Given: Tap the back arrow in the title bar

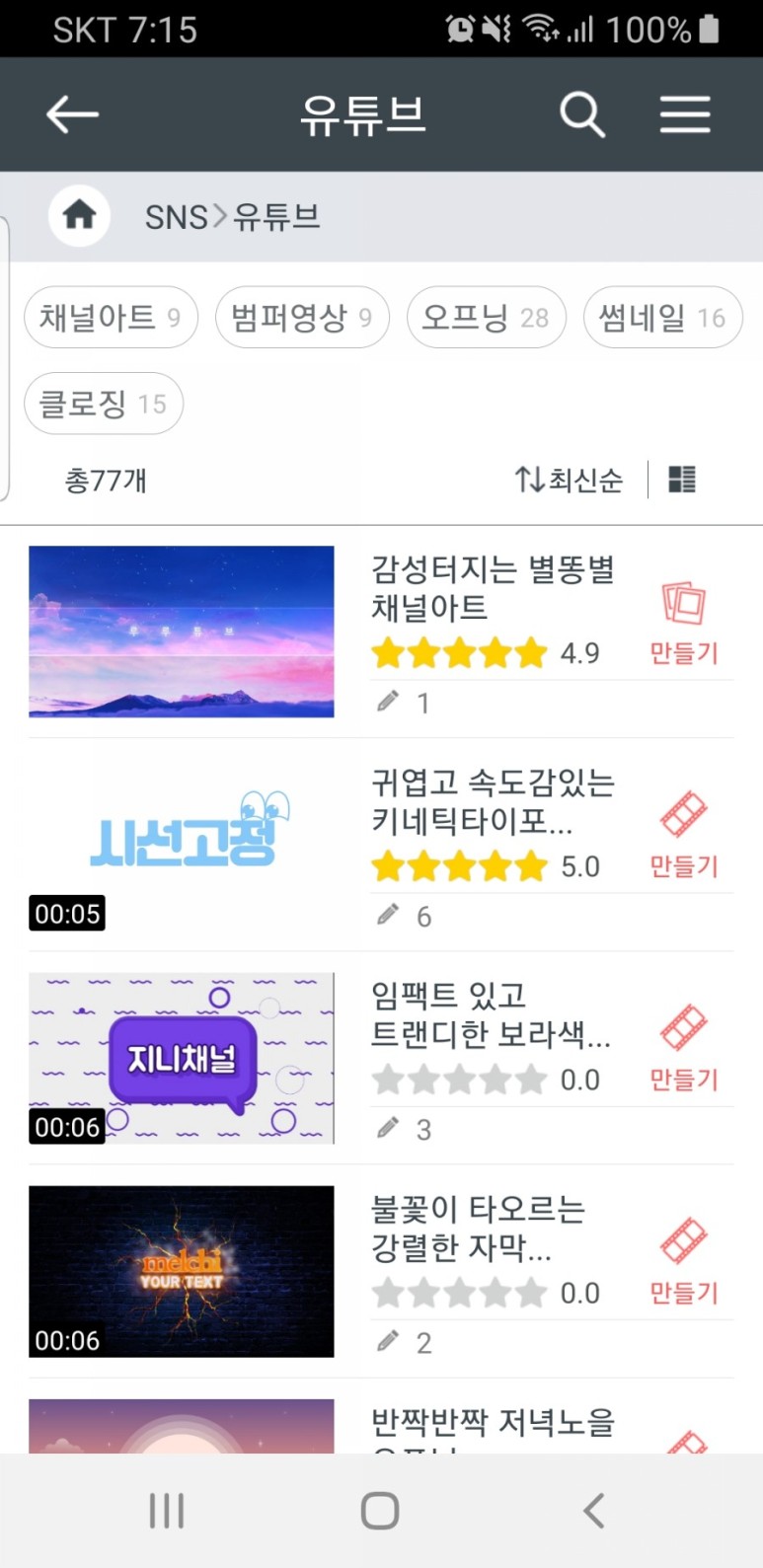Looking at the screenshot, I should point(71,113).
